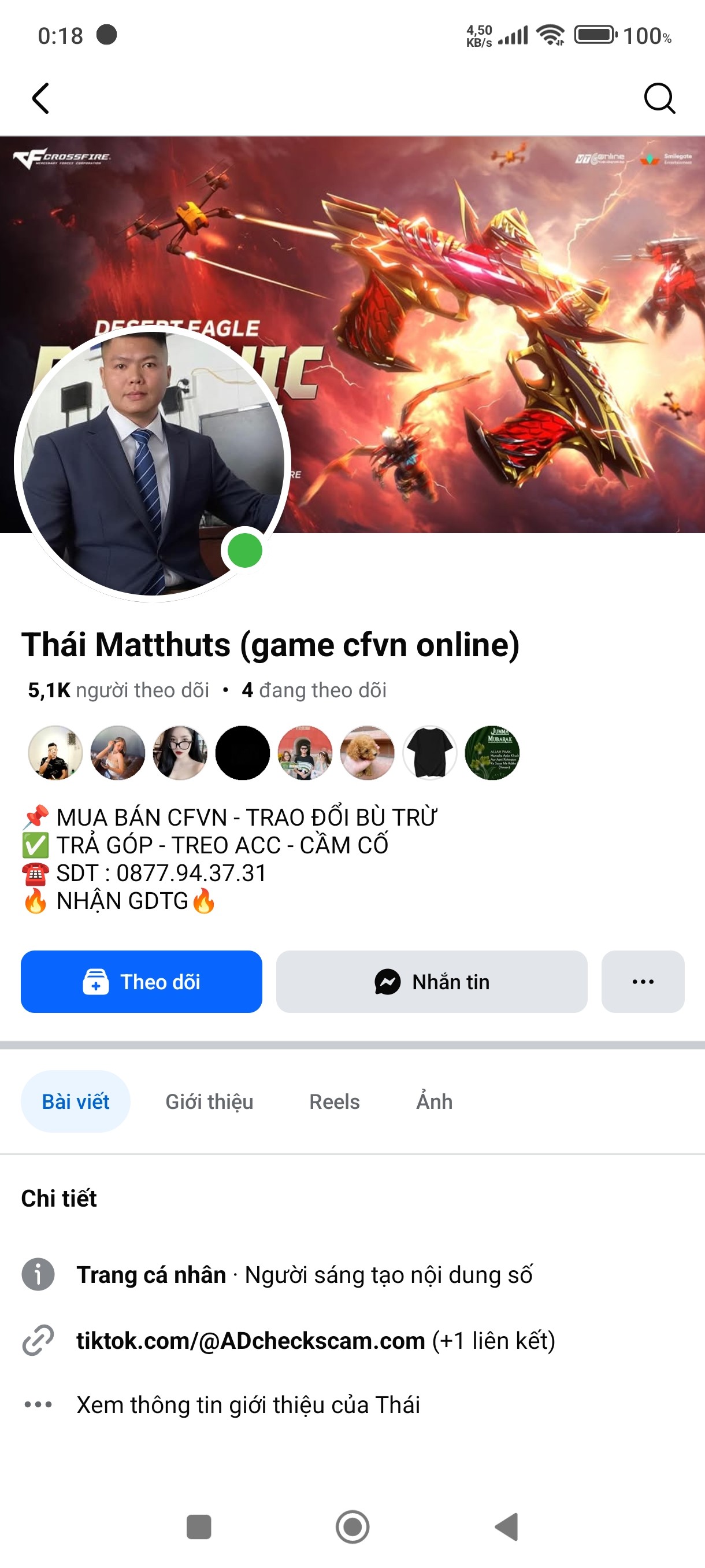Image resolution: width=705 pixels, height=1568 pixels.
Task: Open the search magnifier icon
Action: (659, 99)
